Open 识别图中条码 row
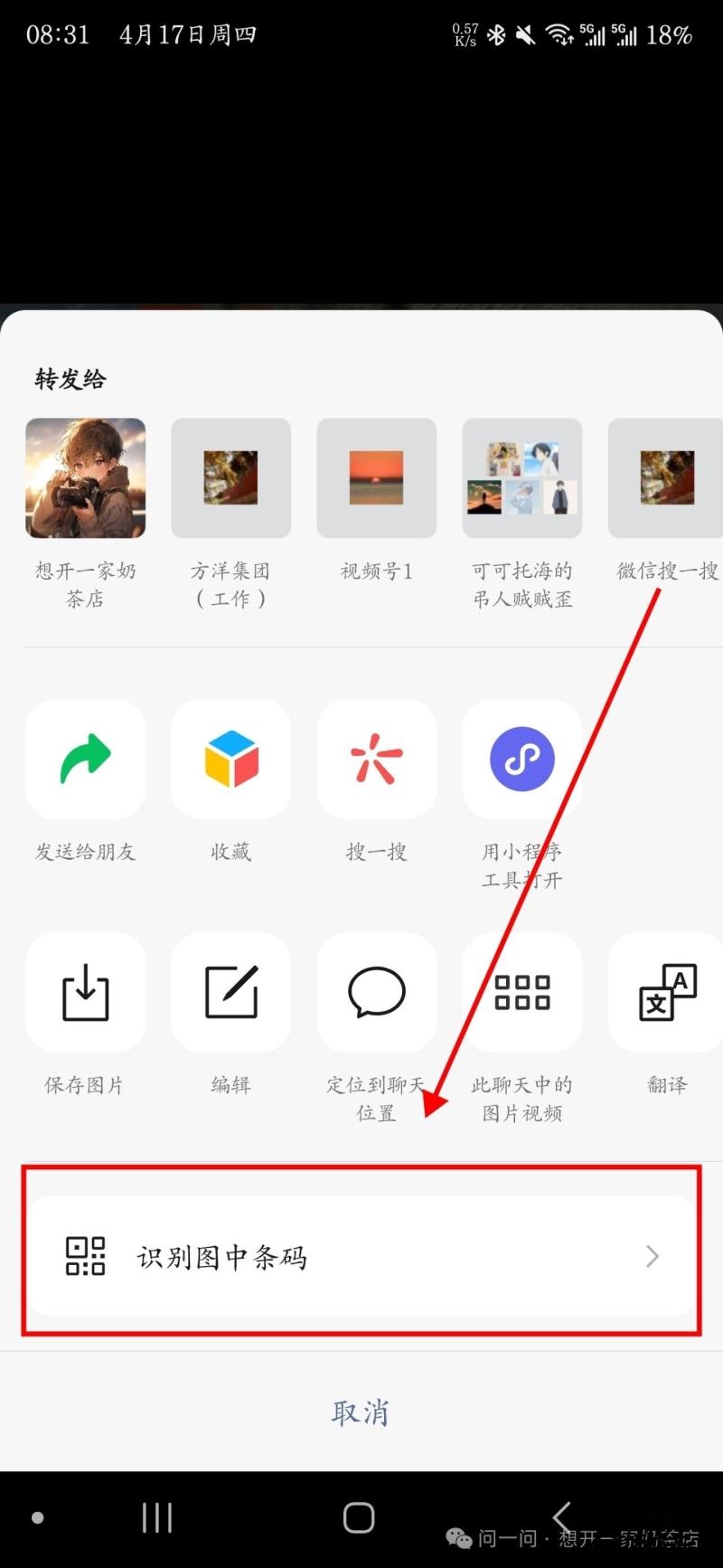723x1568 pixels. [x=361, y=1256]
